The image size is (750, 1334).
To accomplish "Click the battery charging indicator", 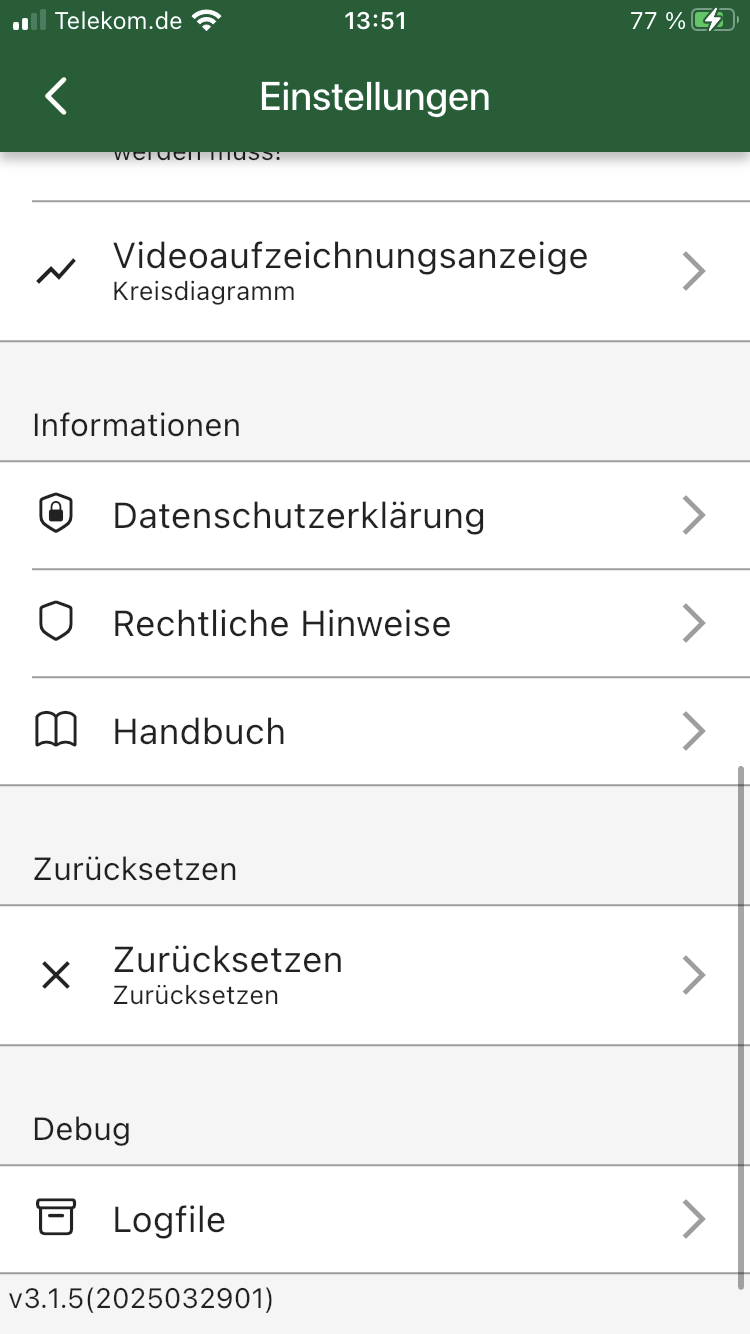I will click(712, 18).
